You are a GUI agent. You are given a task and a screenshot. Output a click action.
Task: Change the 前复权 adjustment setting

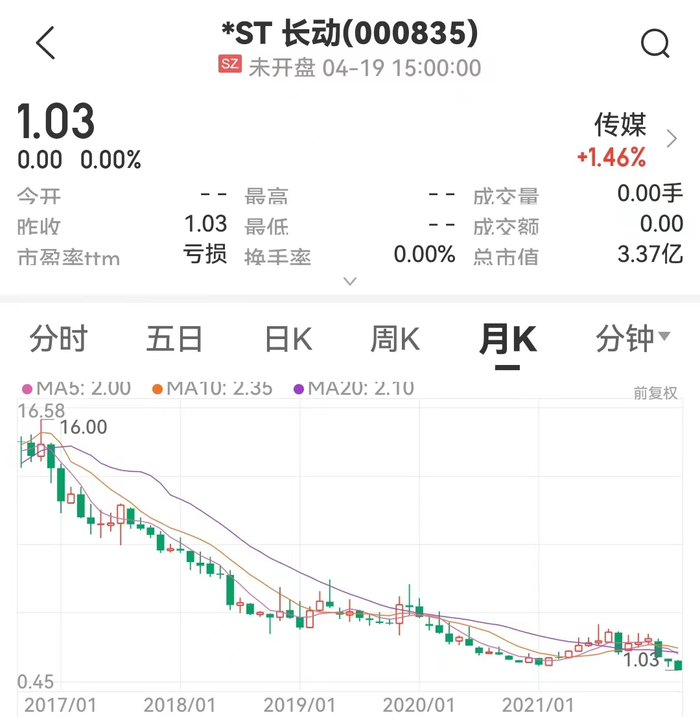click(x=655, y=392)
